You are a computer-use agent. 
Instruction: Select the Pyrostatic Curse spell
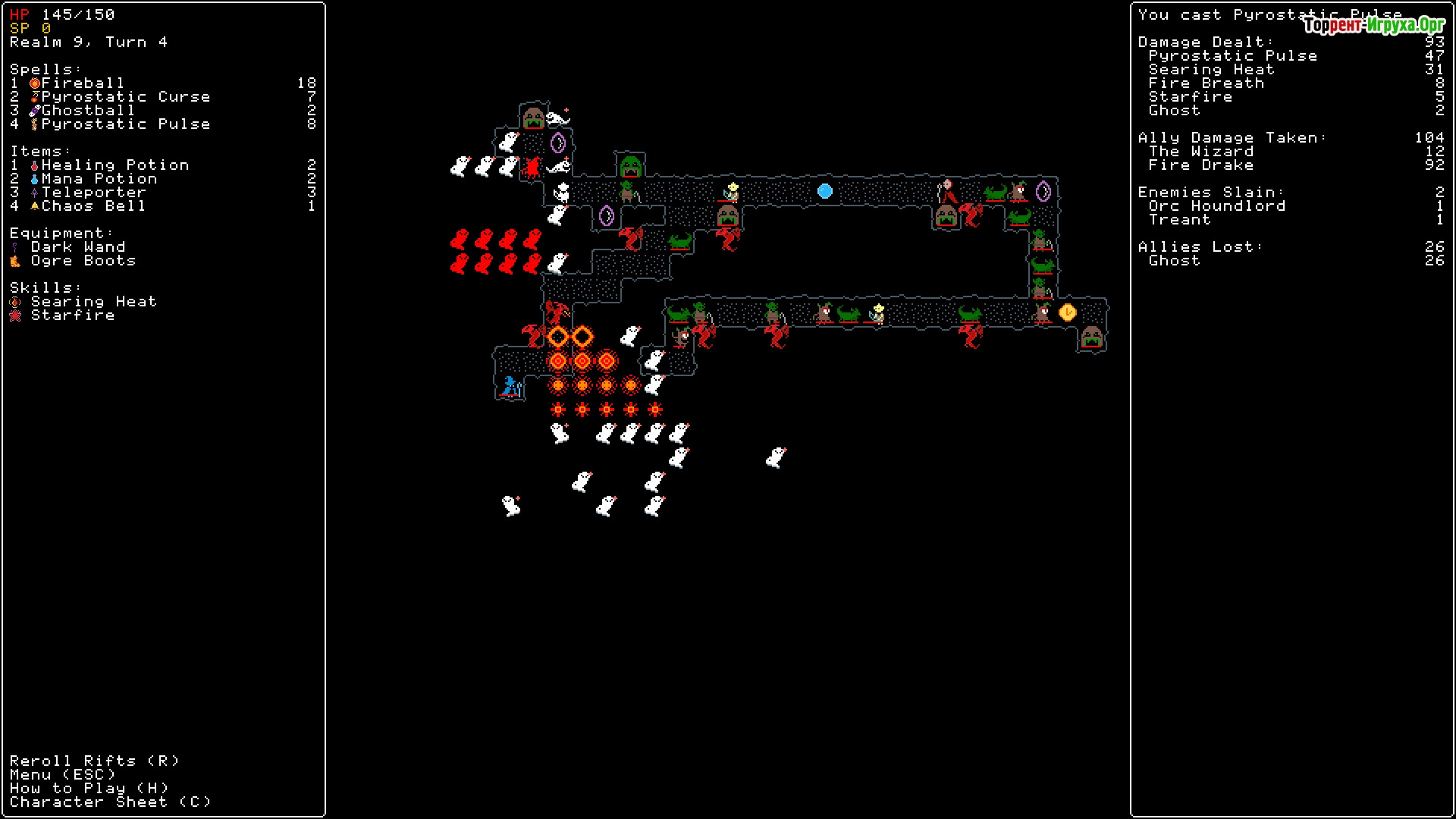click(x=125, y=97)
